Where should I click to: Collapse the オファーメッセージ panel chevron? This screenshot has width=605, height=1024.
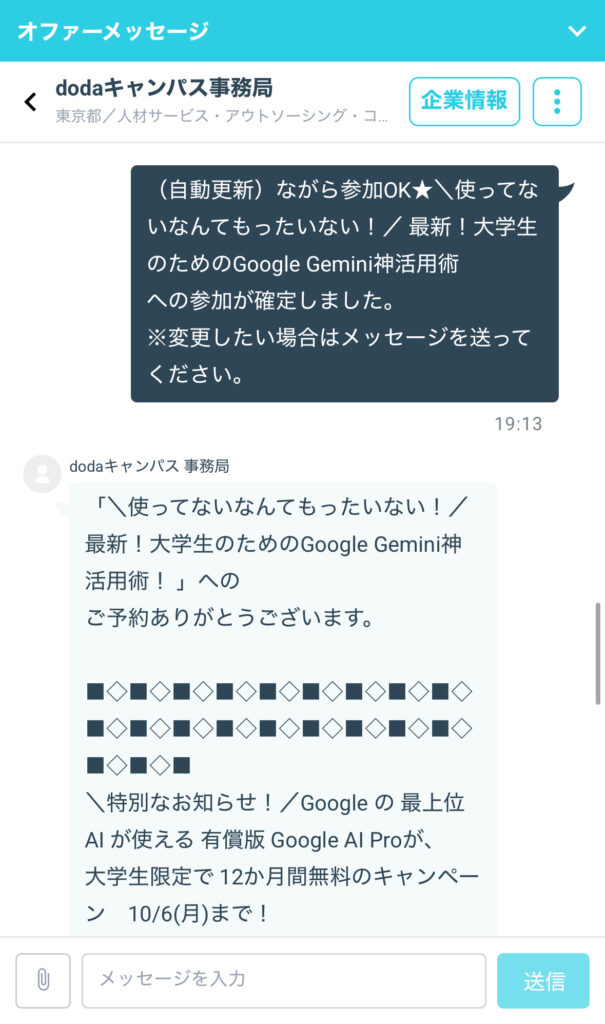577,31
